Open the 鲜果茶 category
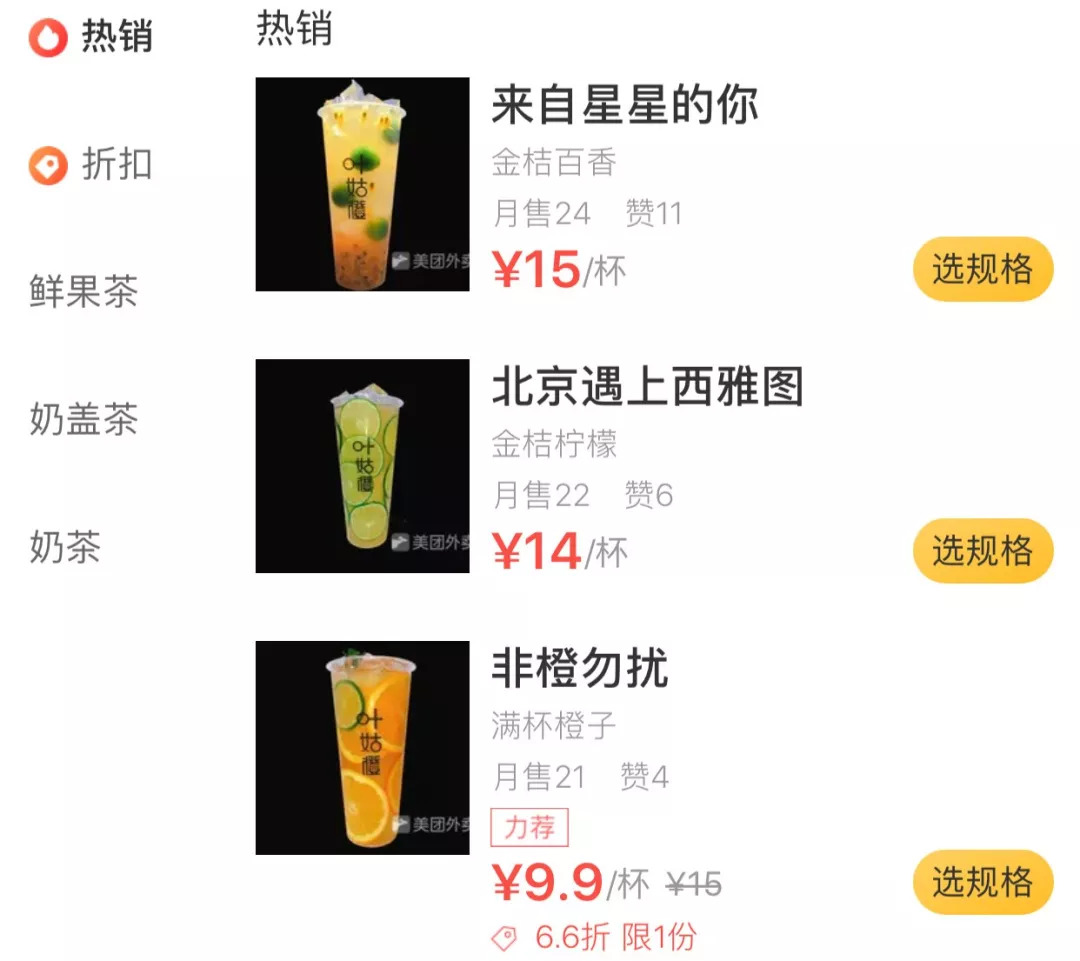Screen dimensions: 1080x961 pos(84,292)
